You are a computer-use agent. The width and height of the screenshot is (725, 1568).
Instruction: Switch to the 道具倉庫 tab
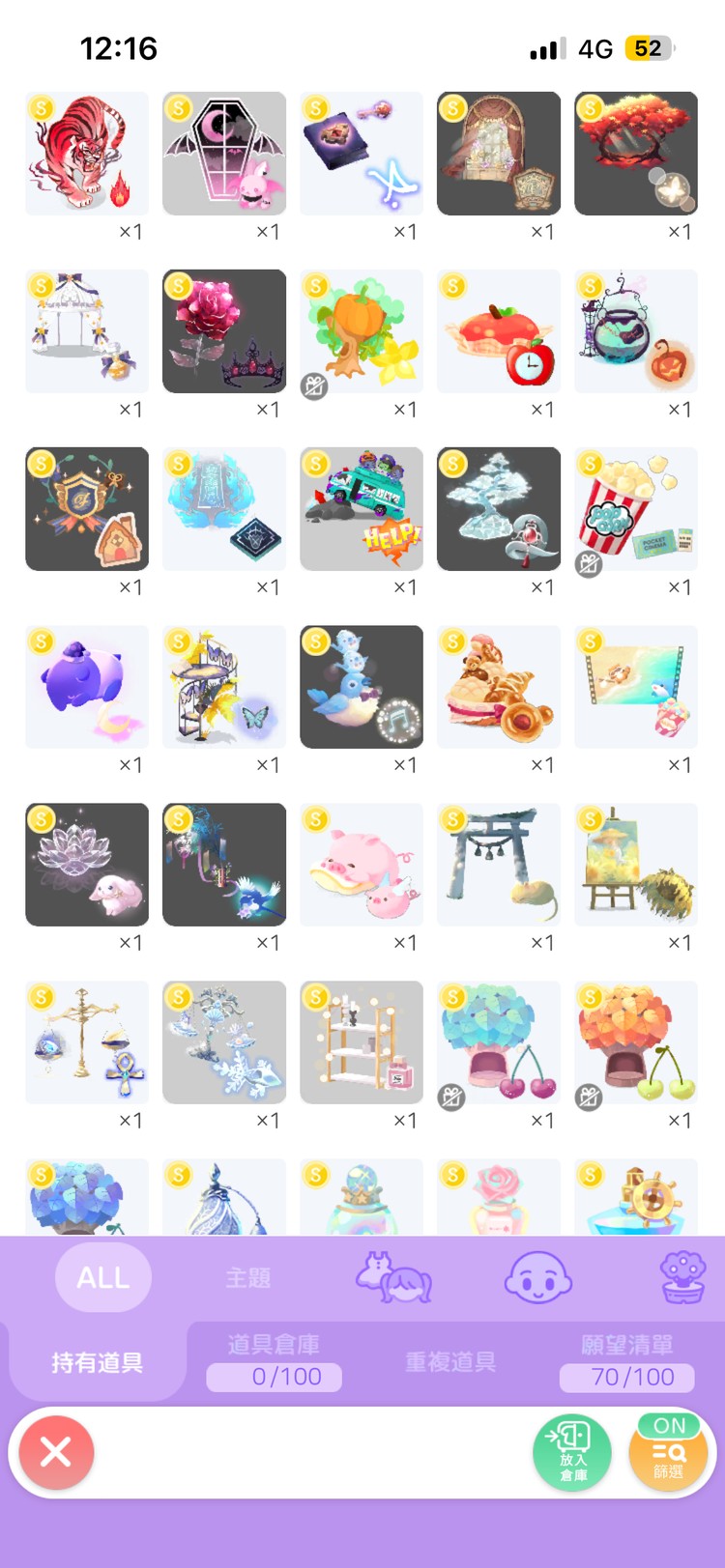274,1360
